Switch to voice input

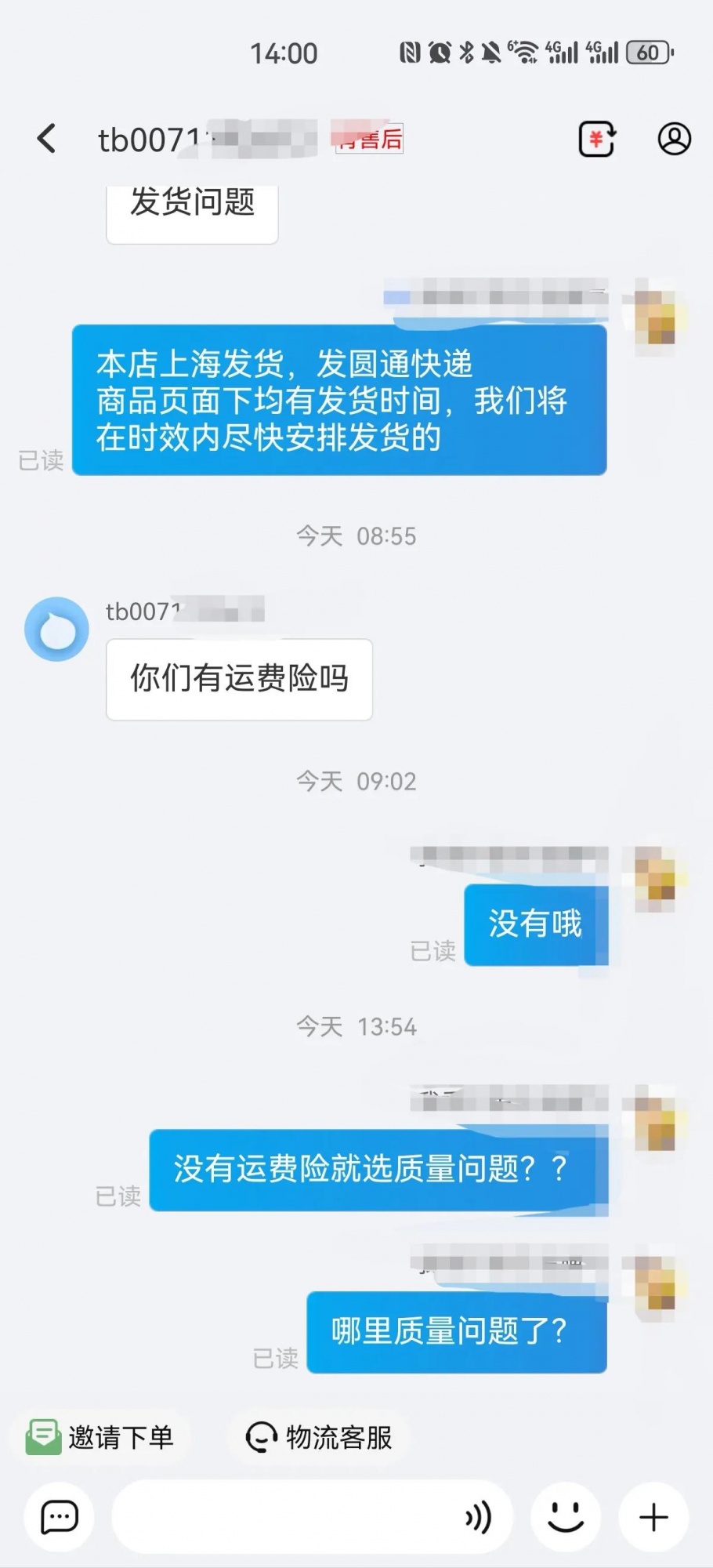click(478, 1517)
